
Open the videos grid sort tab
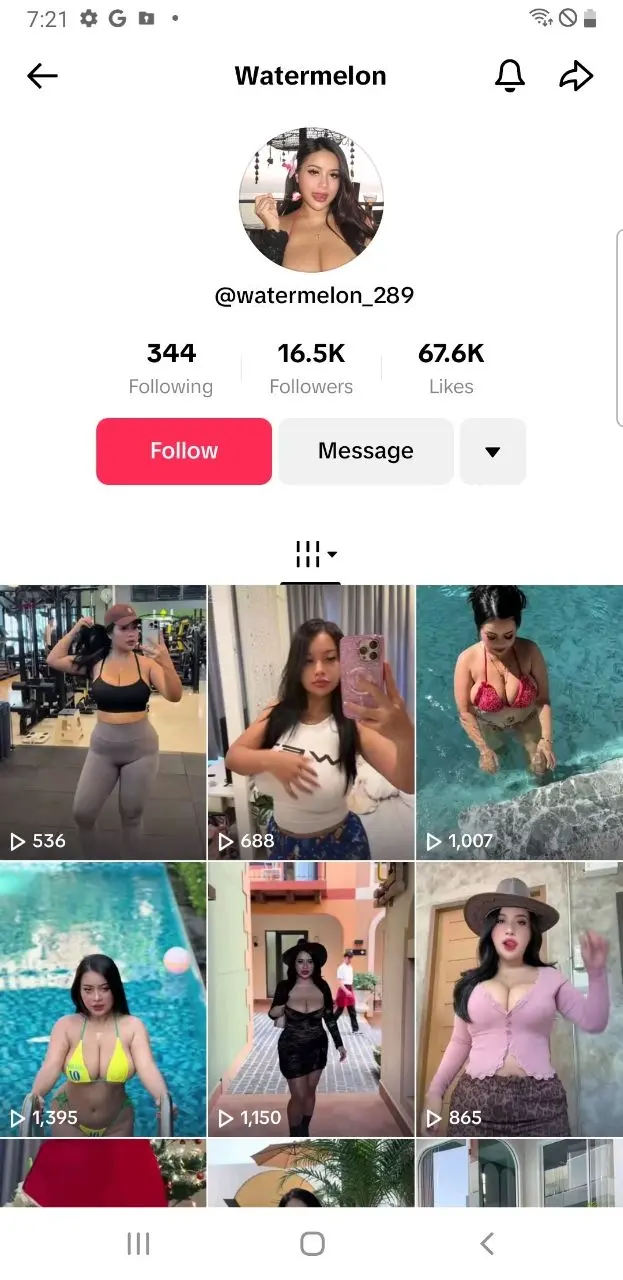pyautogui.click(x=311, y=555)
